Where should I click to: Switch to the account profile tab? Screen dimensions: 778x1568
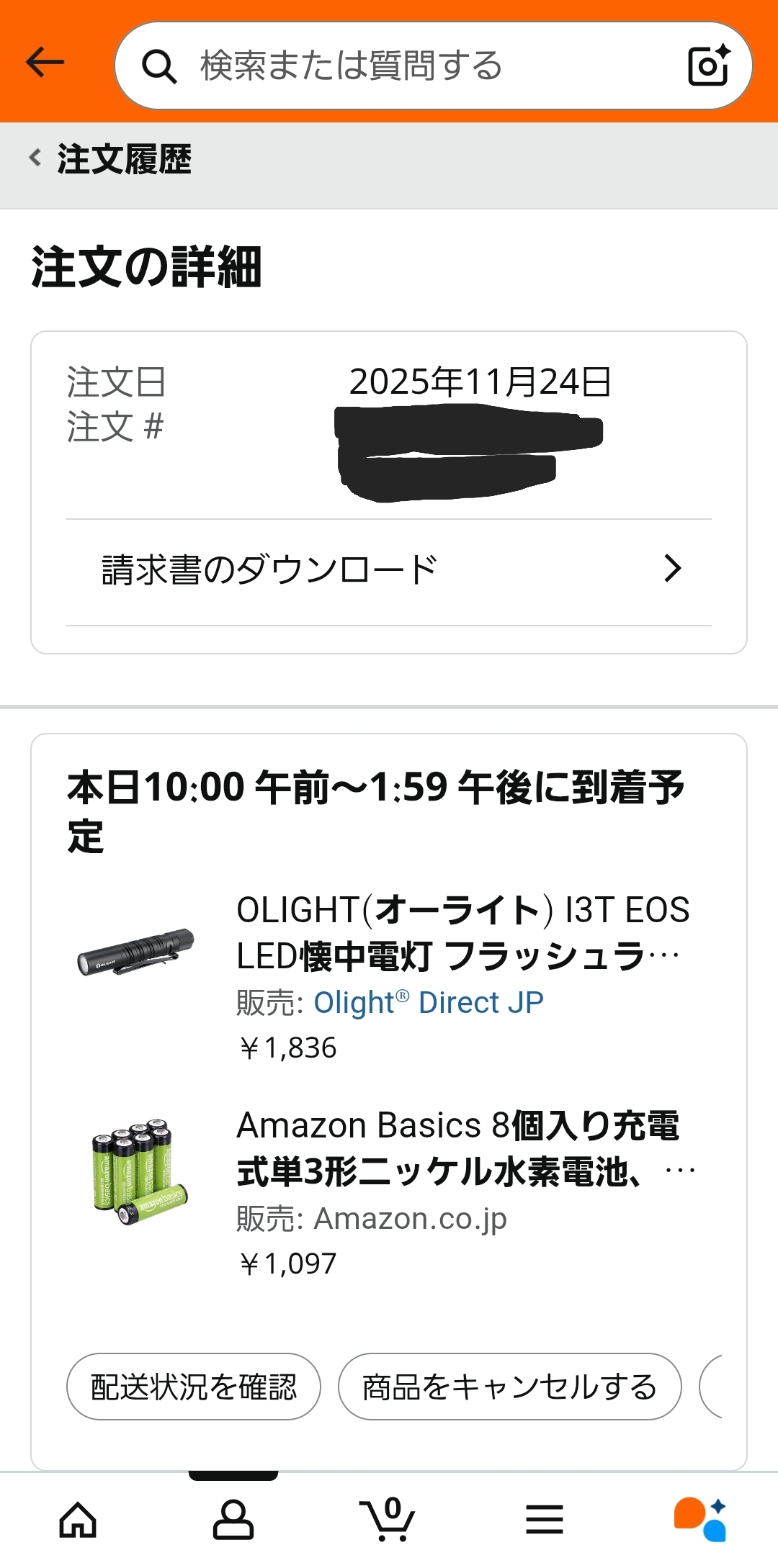233,1519
